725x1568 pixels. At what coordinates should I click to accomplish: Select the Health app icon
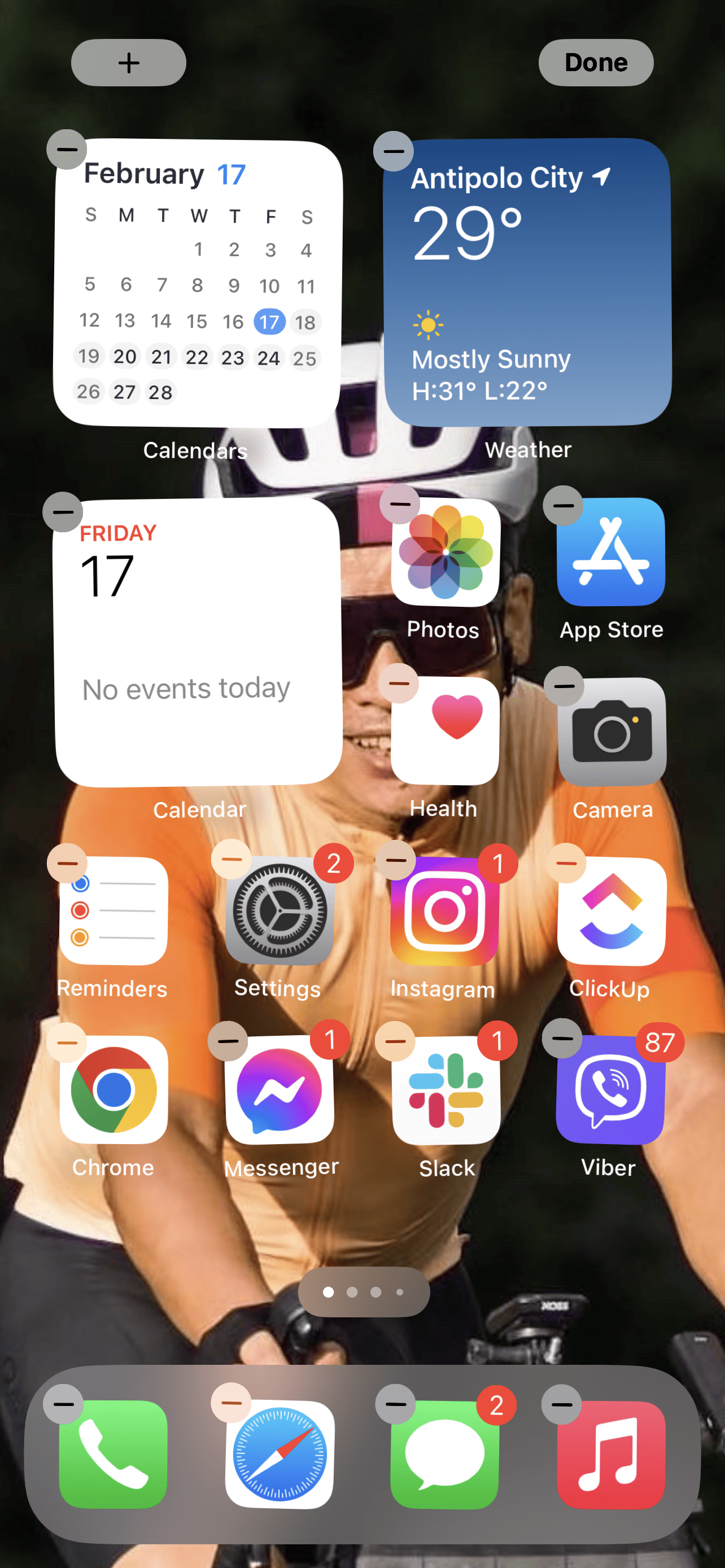pos(445,730)
